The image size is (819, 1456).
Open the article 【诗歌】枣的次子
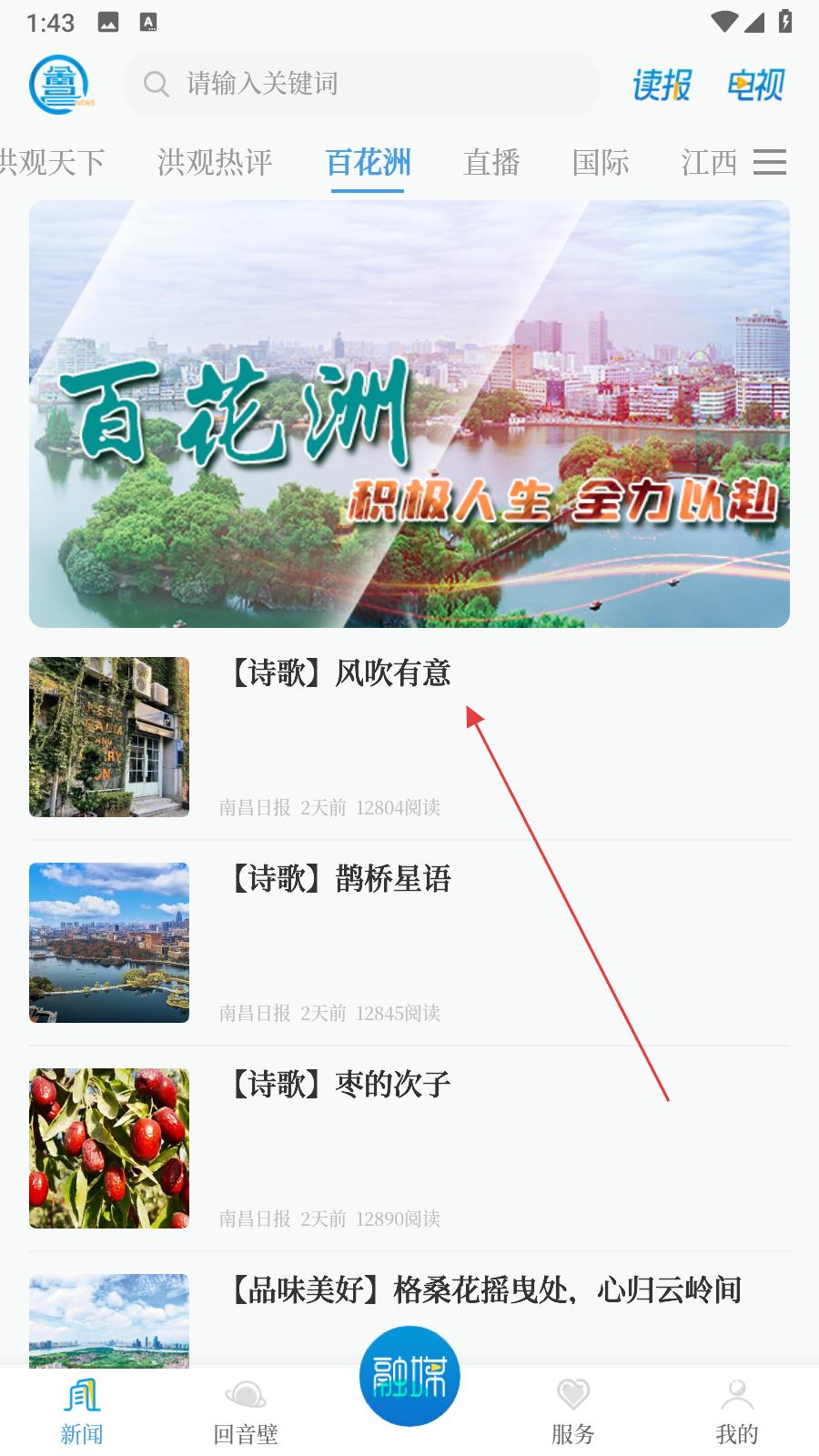click(x=339, y=1085)
